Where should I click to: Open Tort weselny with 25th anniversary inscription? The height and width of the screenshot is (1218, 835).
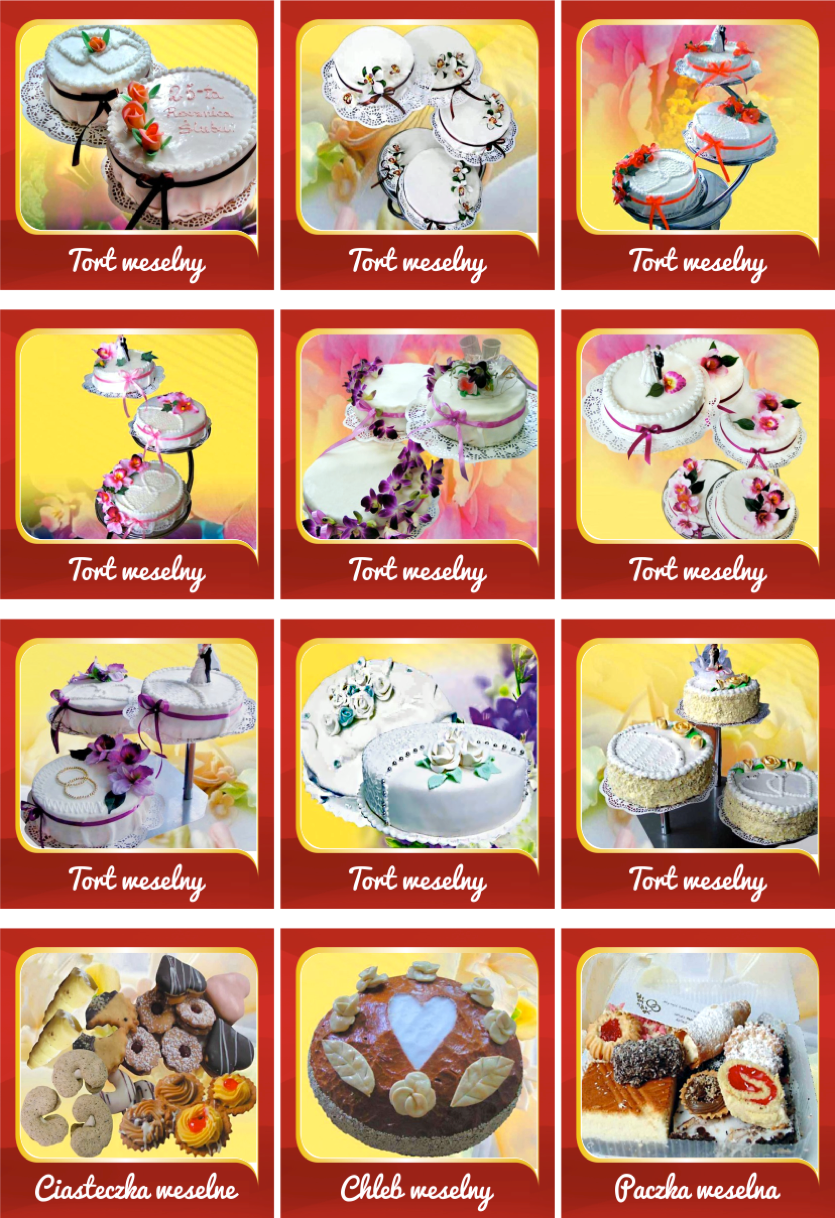pos(137,130)
